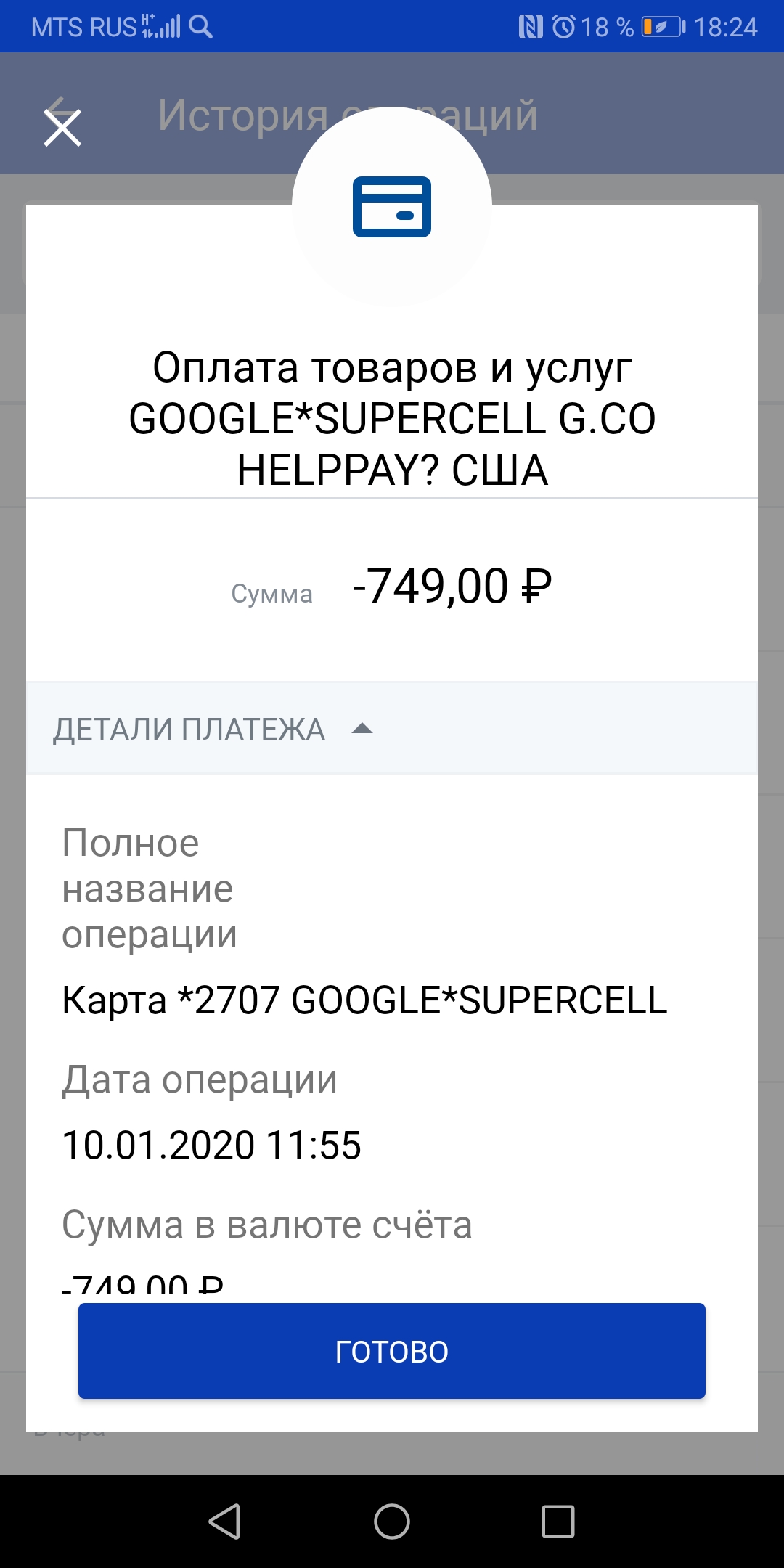This screenshot has height=1568, width=784.
Task: Go to the home screen
Action: point(392,1521)
